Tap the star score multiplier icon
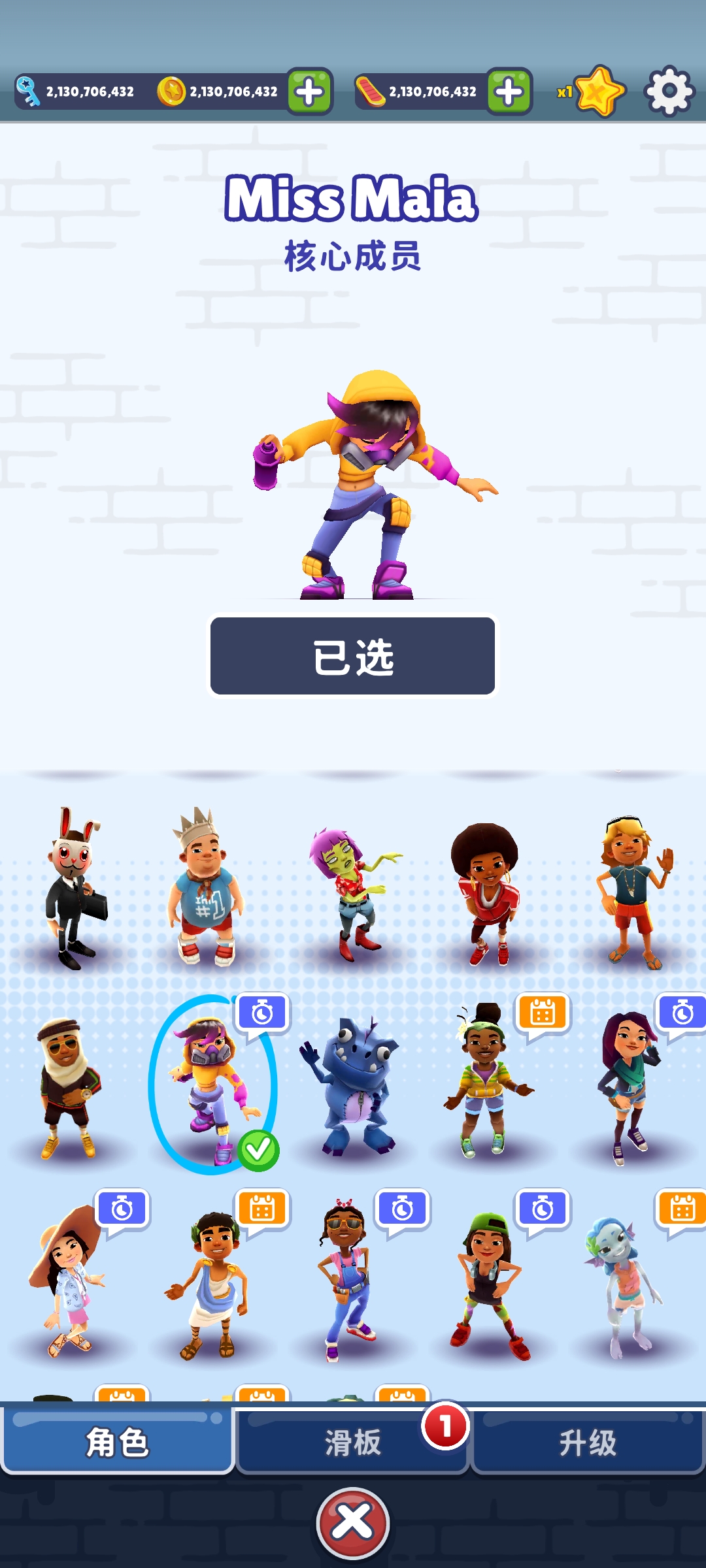The width and height of the screenshot is (706, 1568). tap(597, 91)
